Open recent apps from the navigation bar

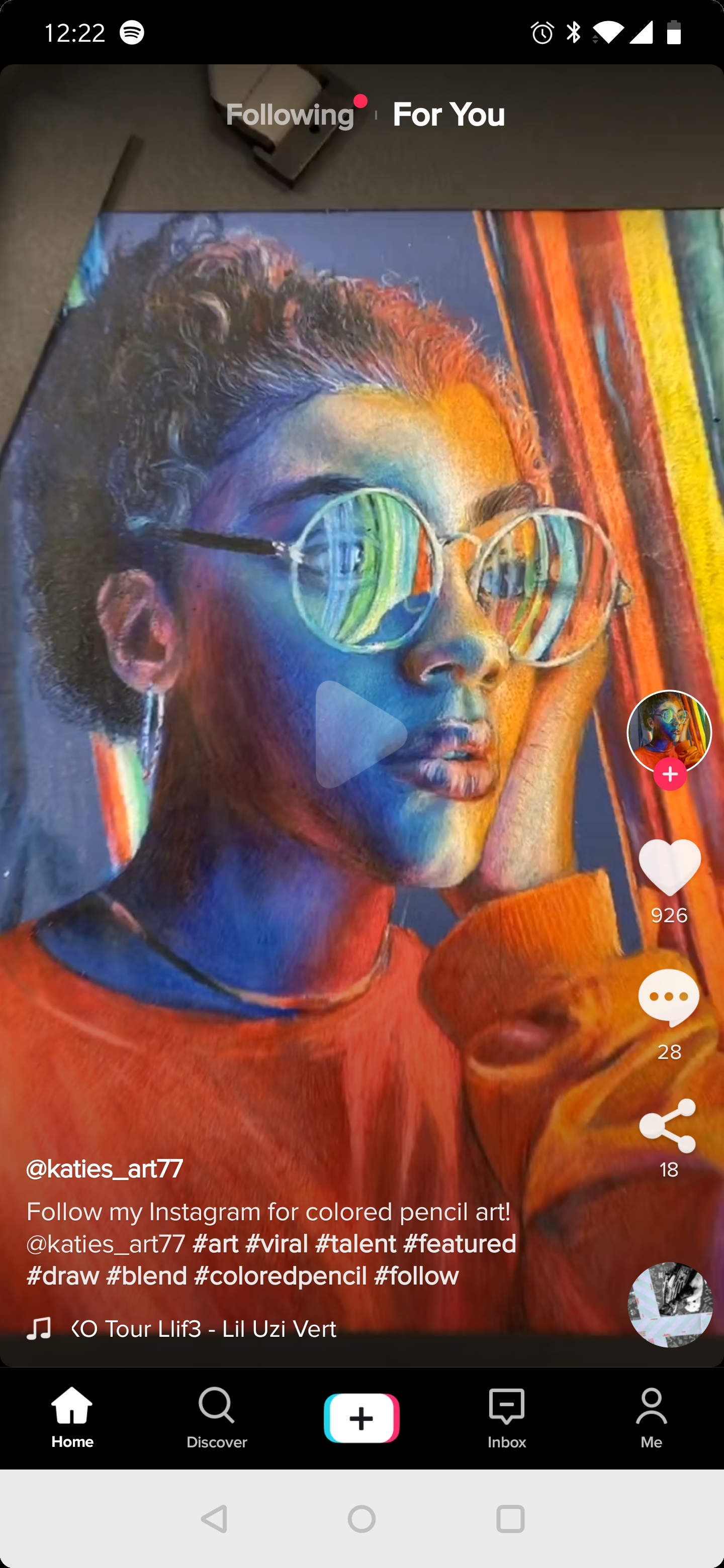click(x=510, y=1519)
